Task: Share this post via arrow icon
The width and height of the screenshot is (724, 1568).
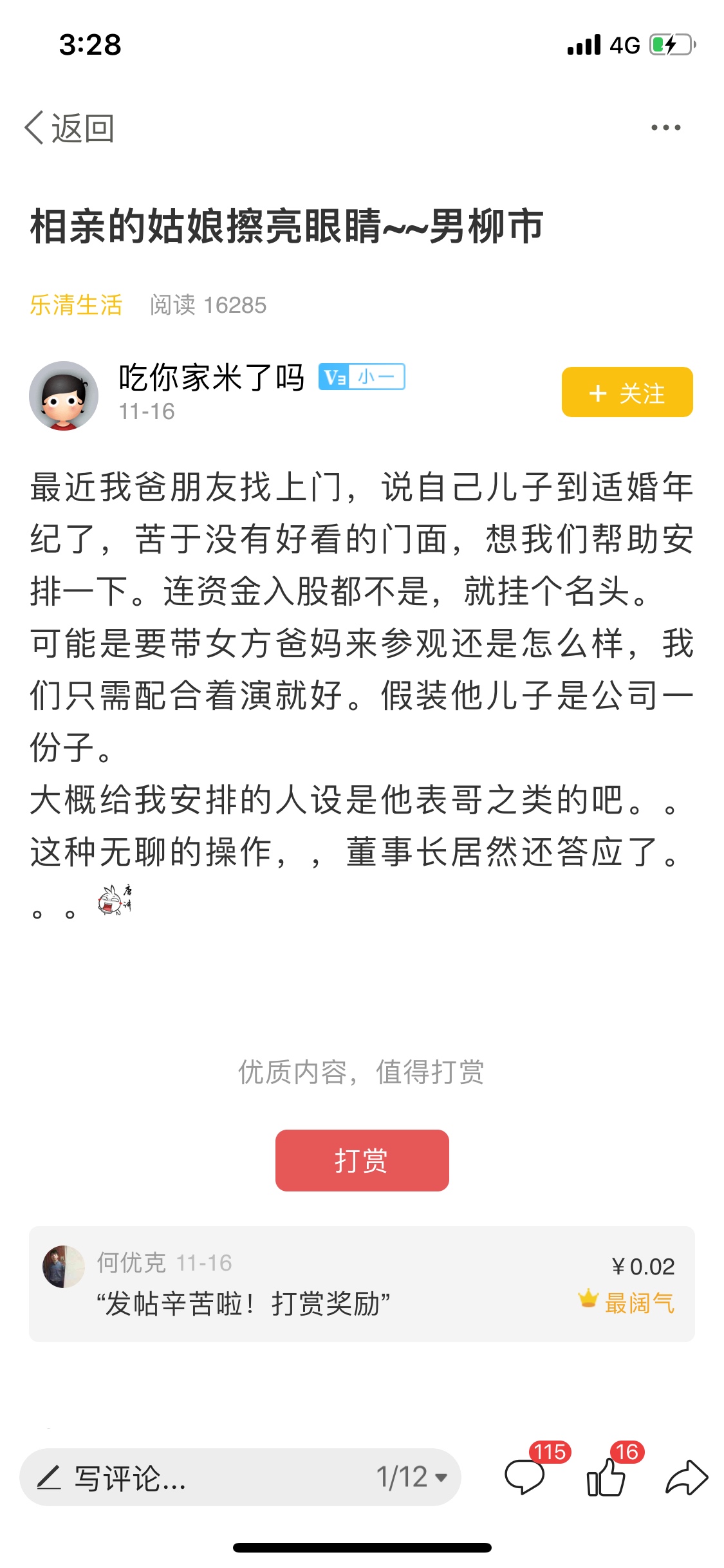Action: (x=687, y=1477)
